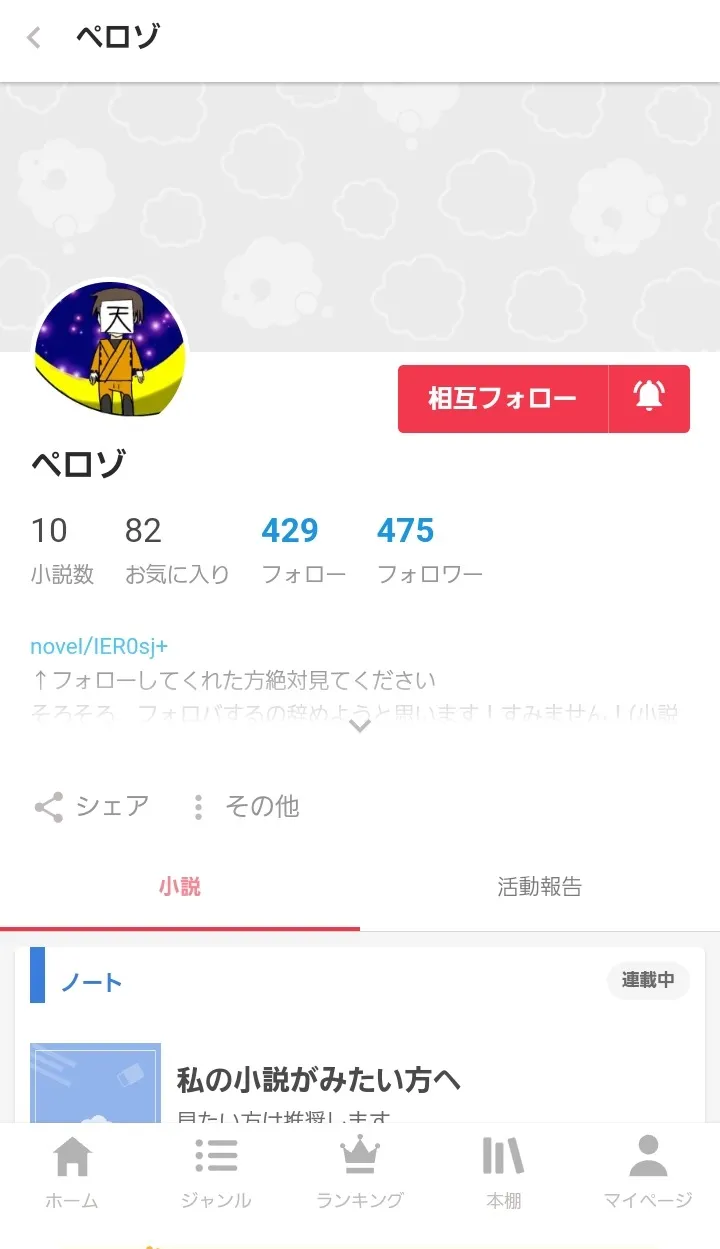Open the 475 フォロワー list

pyautogui.click(x=429, y=549)
